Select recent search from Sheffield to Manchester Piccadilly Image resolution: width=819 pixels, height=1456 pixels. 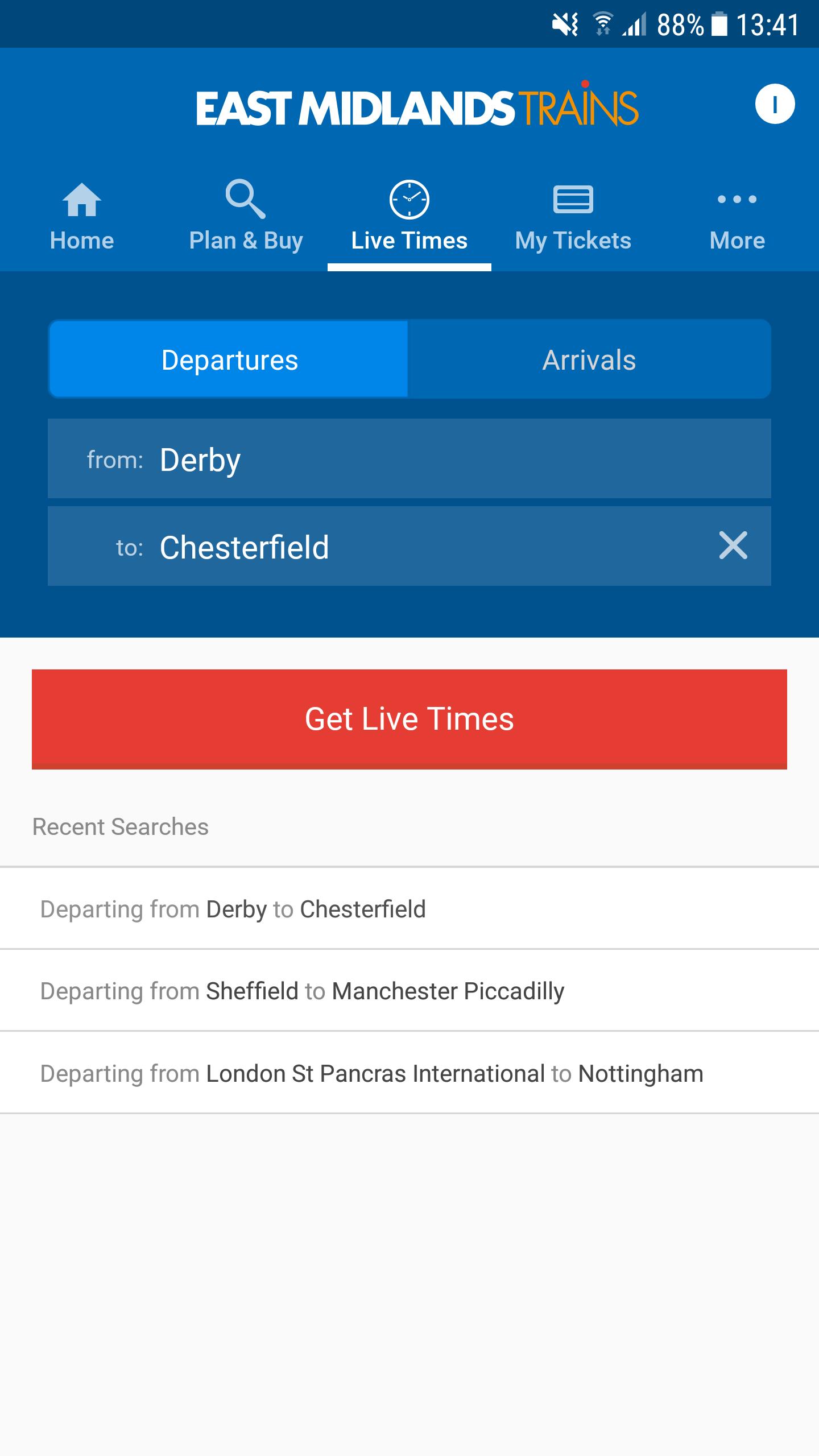click(x=409, y=990)
